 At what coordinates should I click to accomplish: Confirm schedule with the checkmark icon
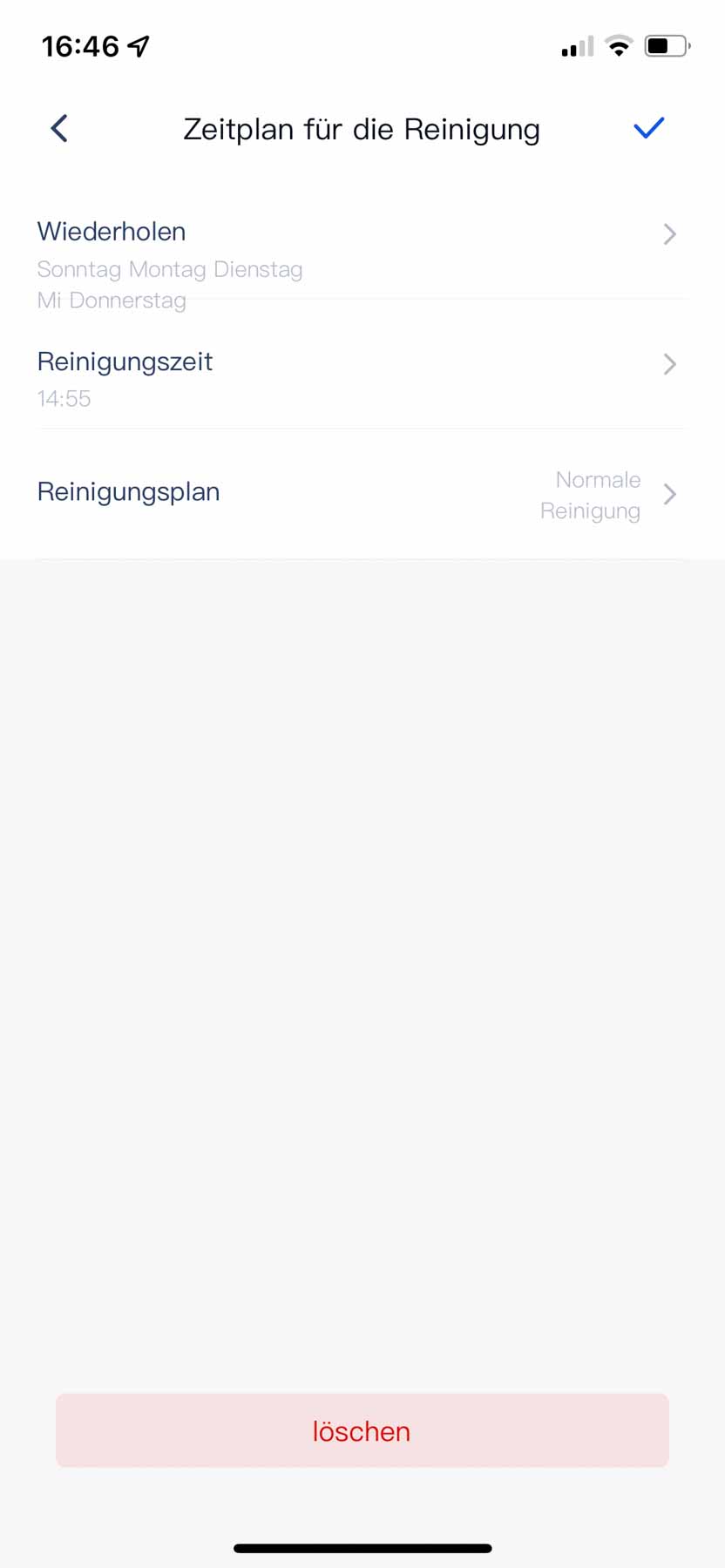(649, 128)
